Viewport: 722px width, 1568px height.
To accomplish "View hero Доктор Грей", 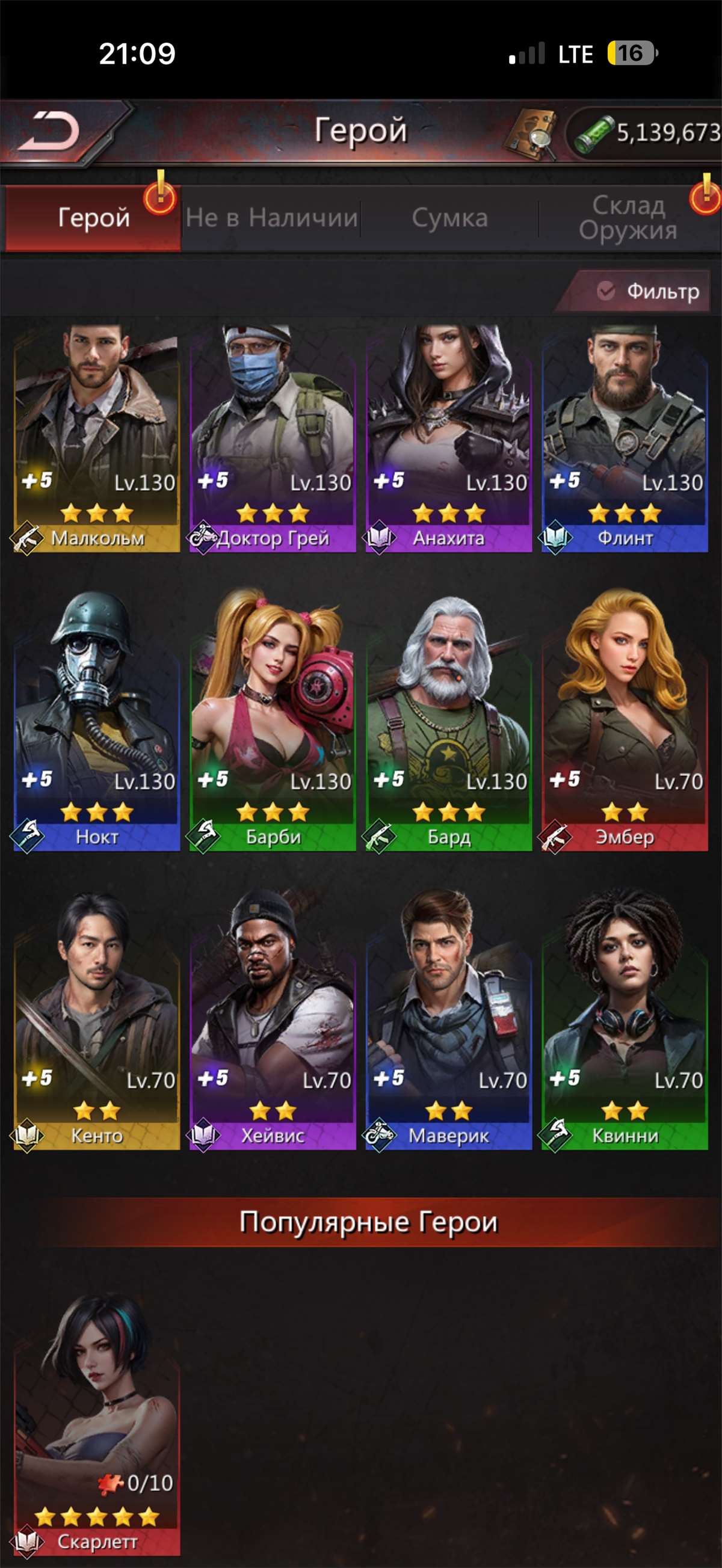I will [x=273, y=438].
